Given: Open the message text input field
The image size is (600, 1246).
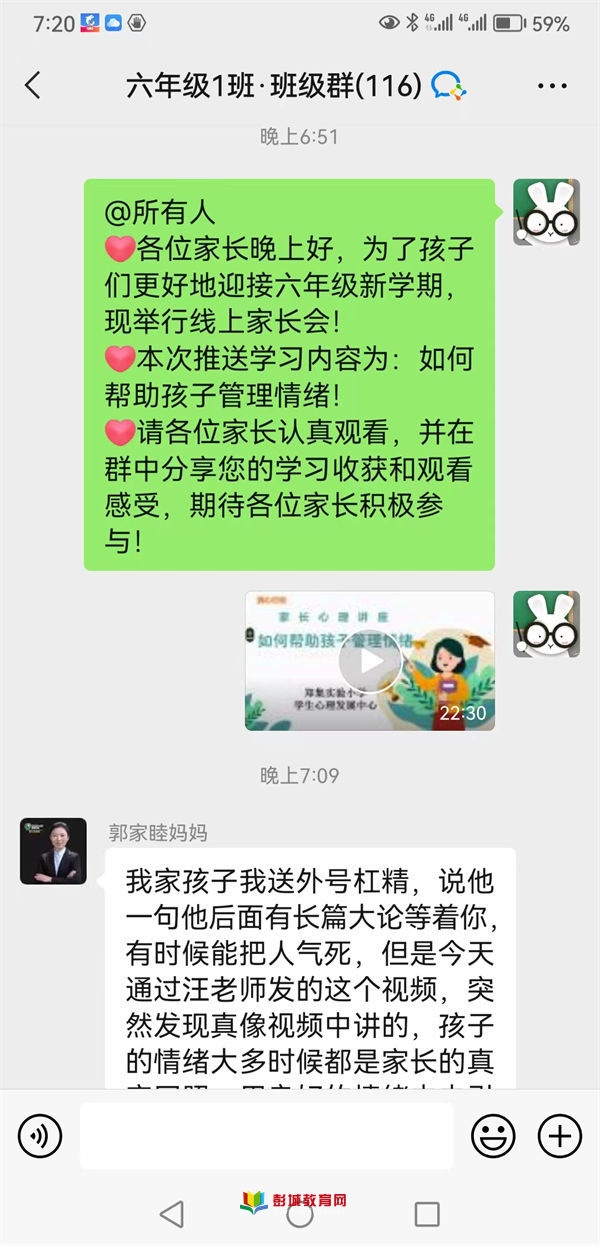Looking at the screenshot, I should click(x=266, y=1136).
